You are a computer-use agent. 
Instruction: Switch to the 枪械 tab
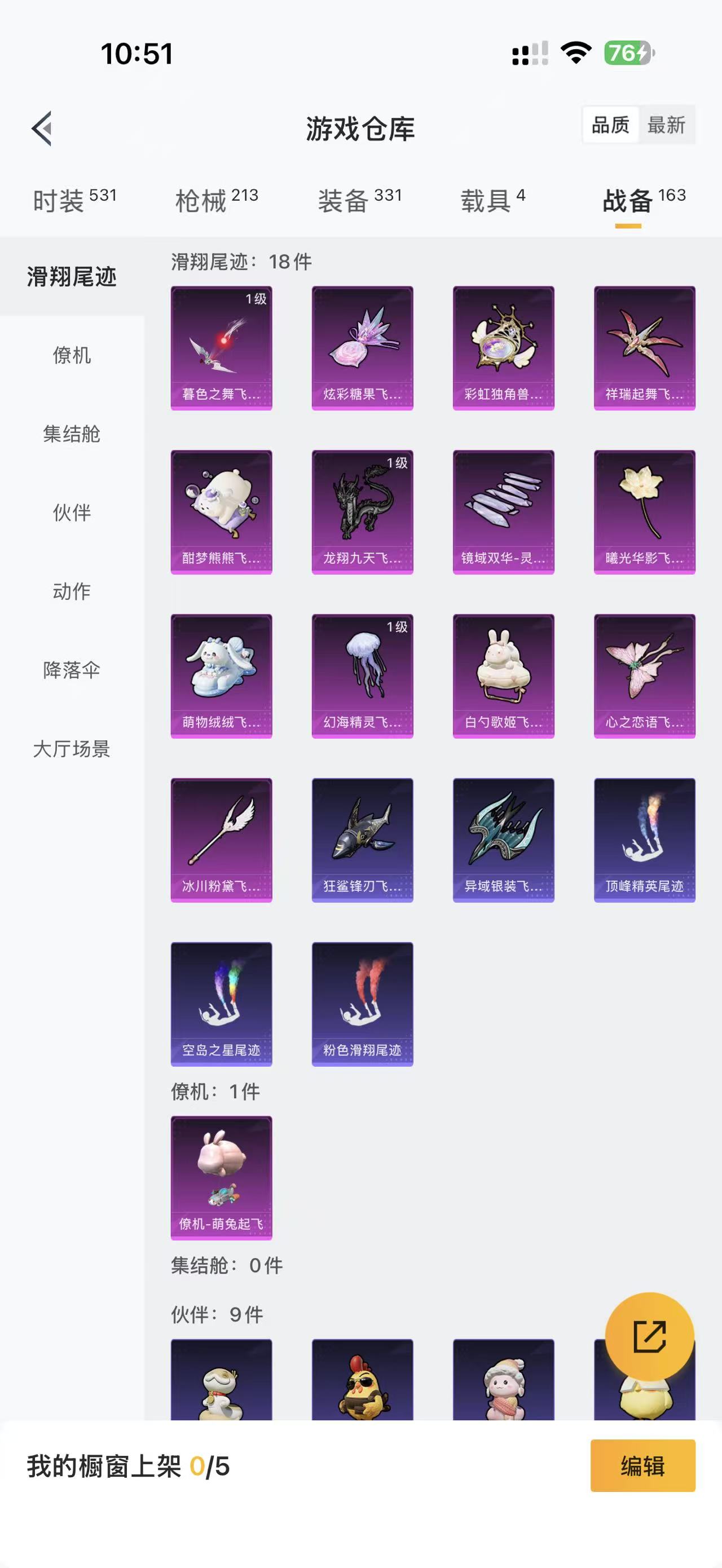(x=217, y=200)
